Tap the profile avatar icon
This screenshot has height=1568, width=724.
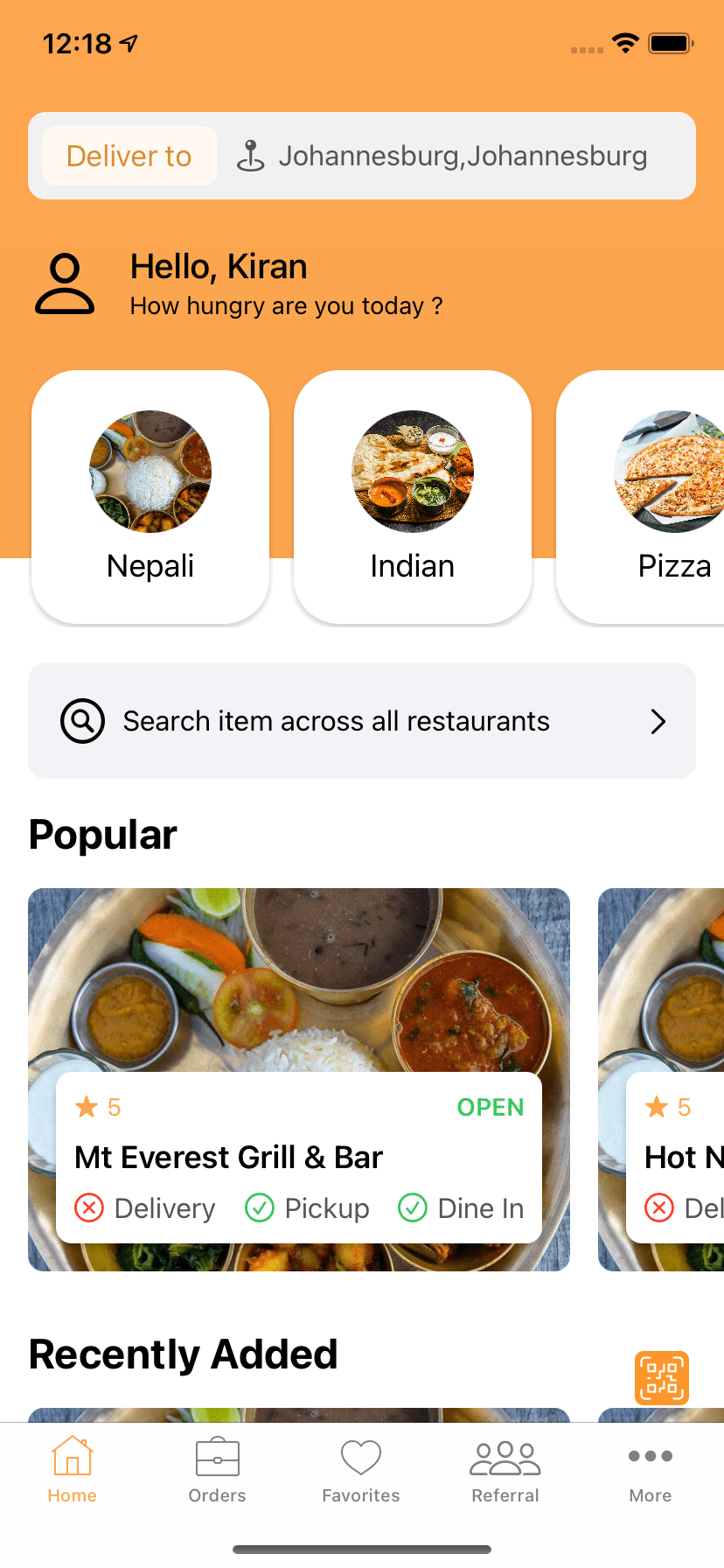click(x=65, y=283)
